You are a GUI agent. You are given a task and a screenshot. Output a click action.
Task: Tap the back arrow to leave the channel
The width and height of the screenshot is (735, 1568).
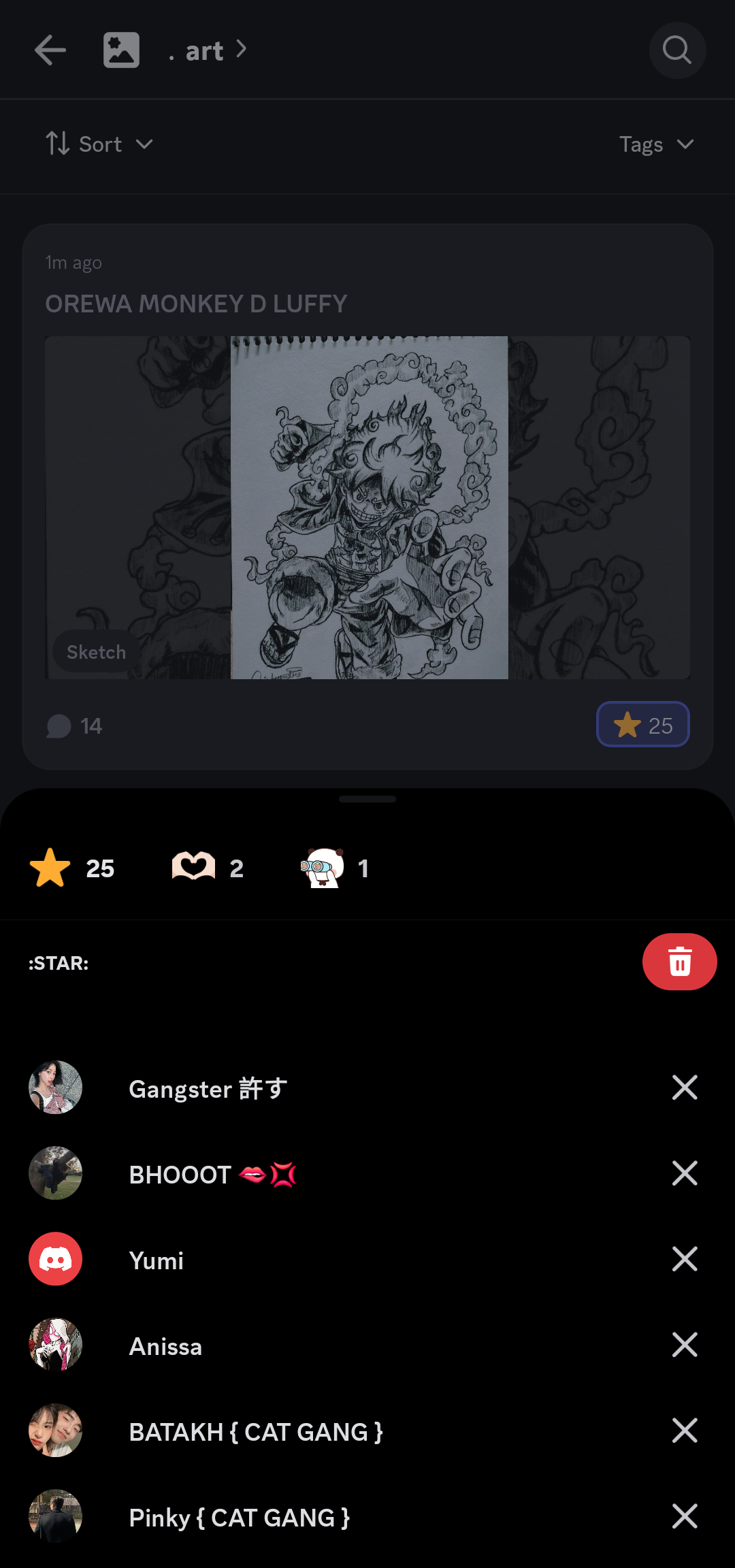point(49,50)
